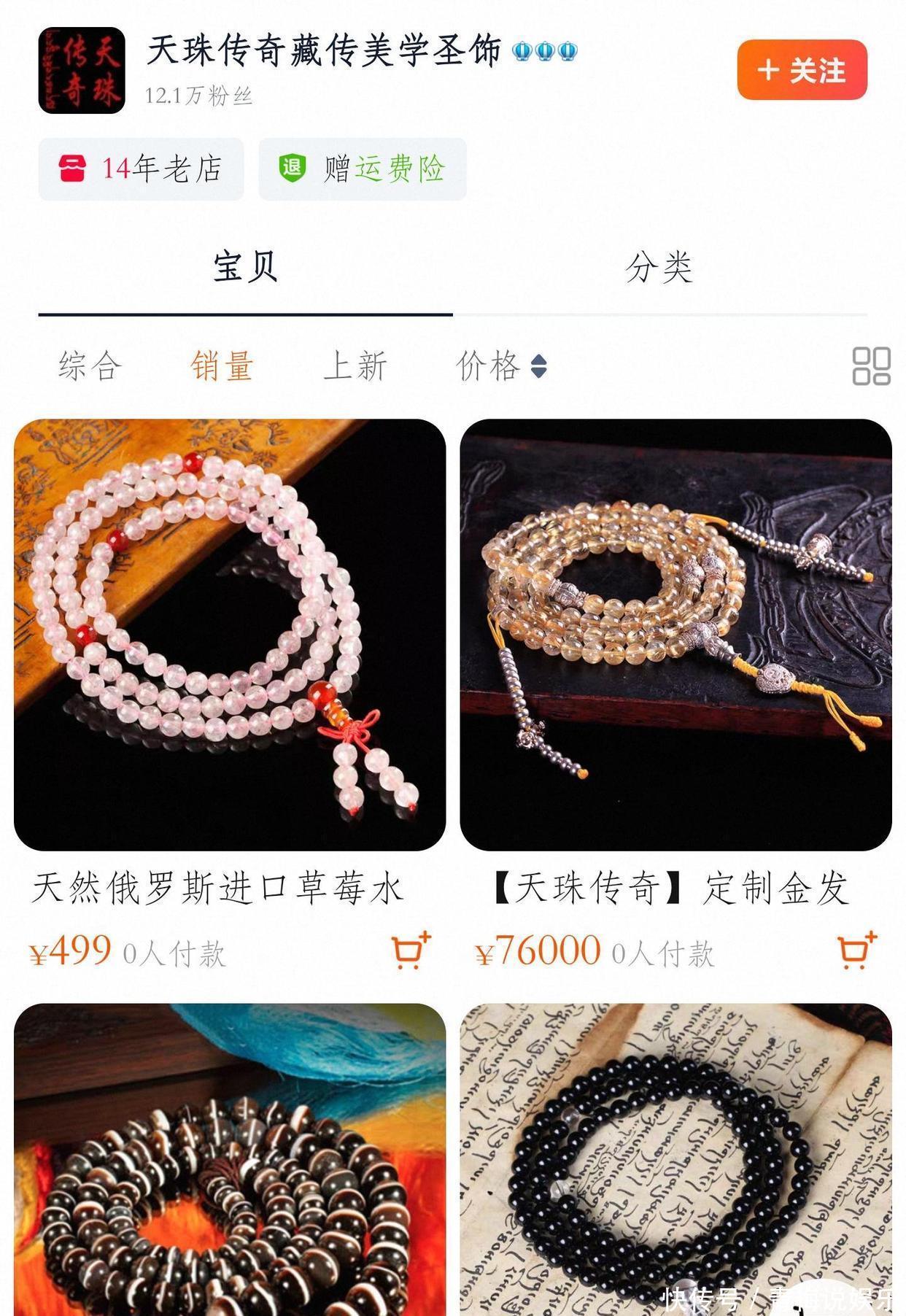Select the 宝贝 tab

[245, 267]
